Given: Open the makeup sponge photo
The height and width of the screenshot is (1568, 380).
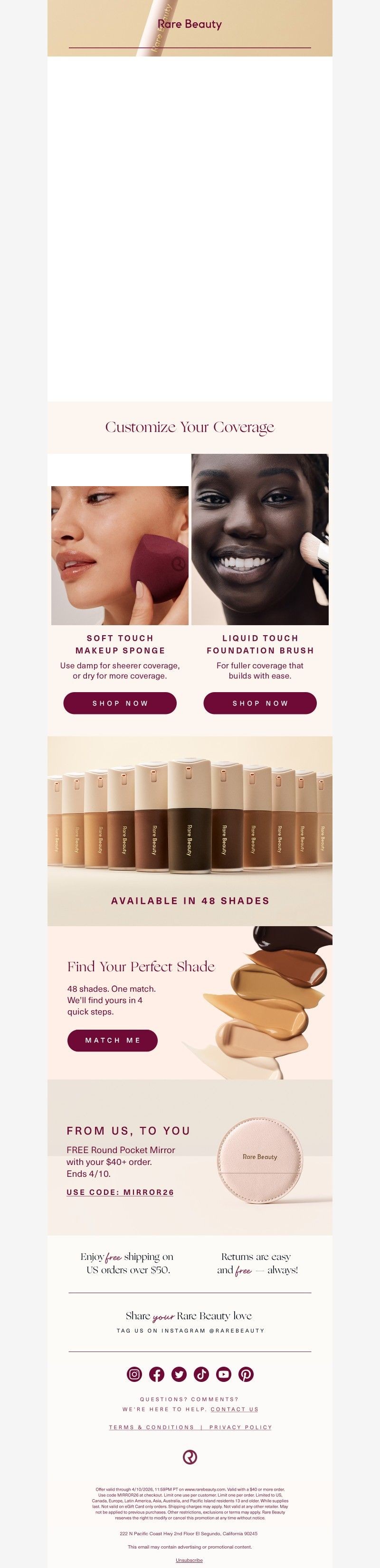Looking at the screenshot, I should point(120,555).
